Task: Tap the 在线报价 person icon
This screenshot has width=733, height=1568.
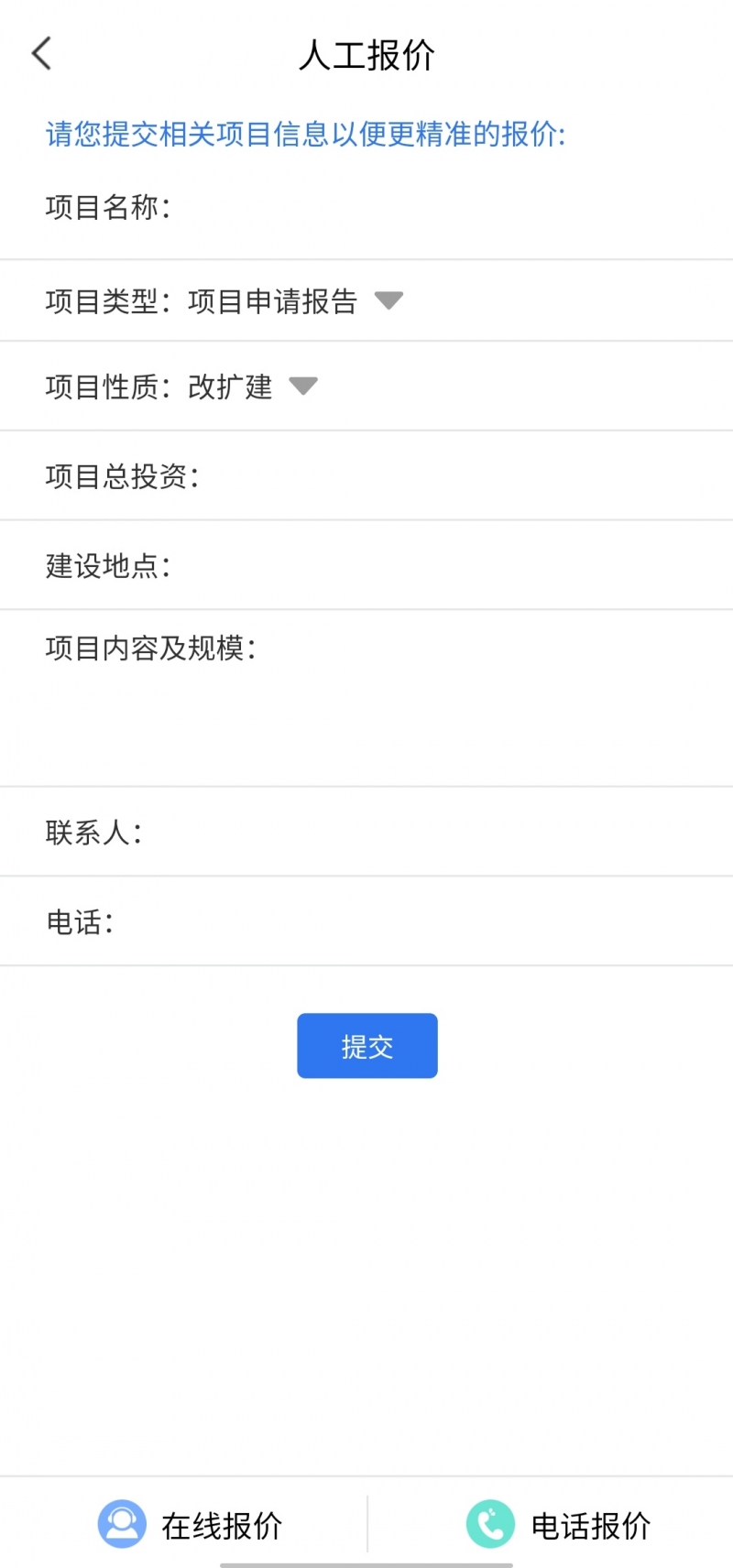Action: tap(121, 1523)
